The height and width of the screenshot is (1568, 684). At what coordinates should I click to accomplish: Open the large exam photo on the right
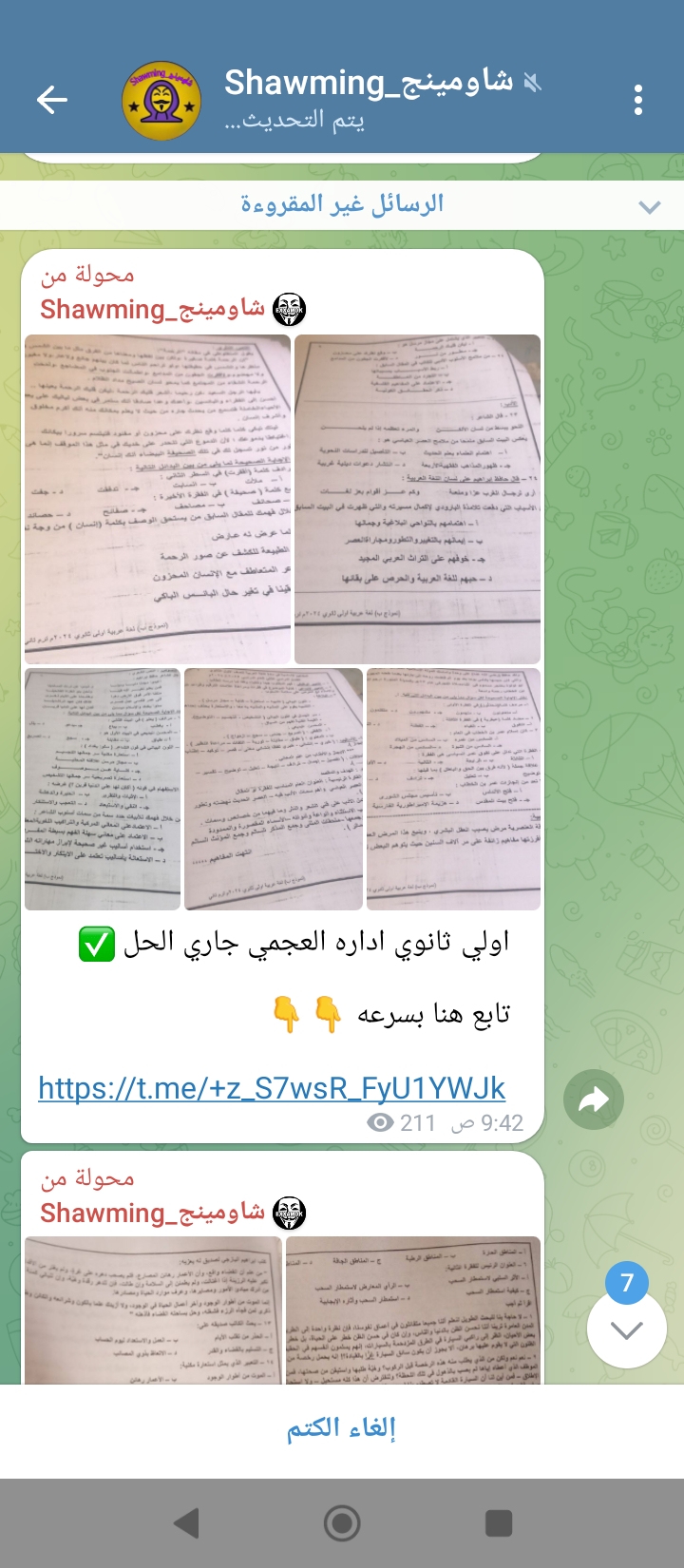417,499
